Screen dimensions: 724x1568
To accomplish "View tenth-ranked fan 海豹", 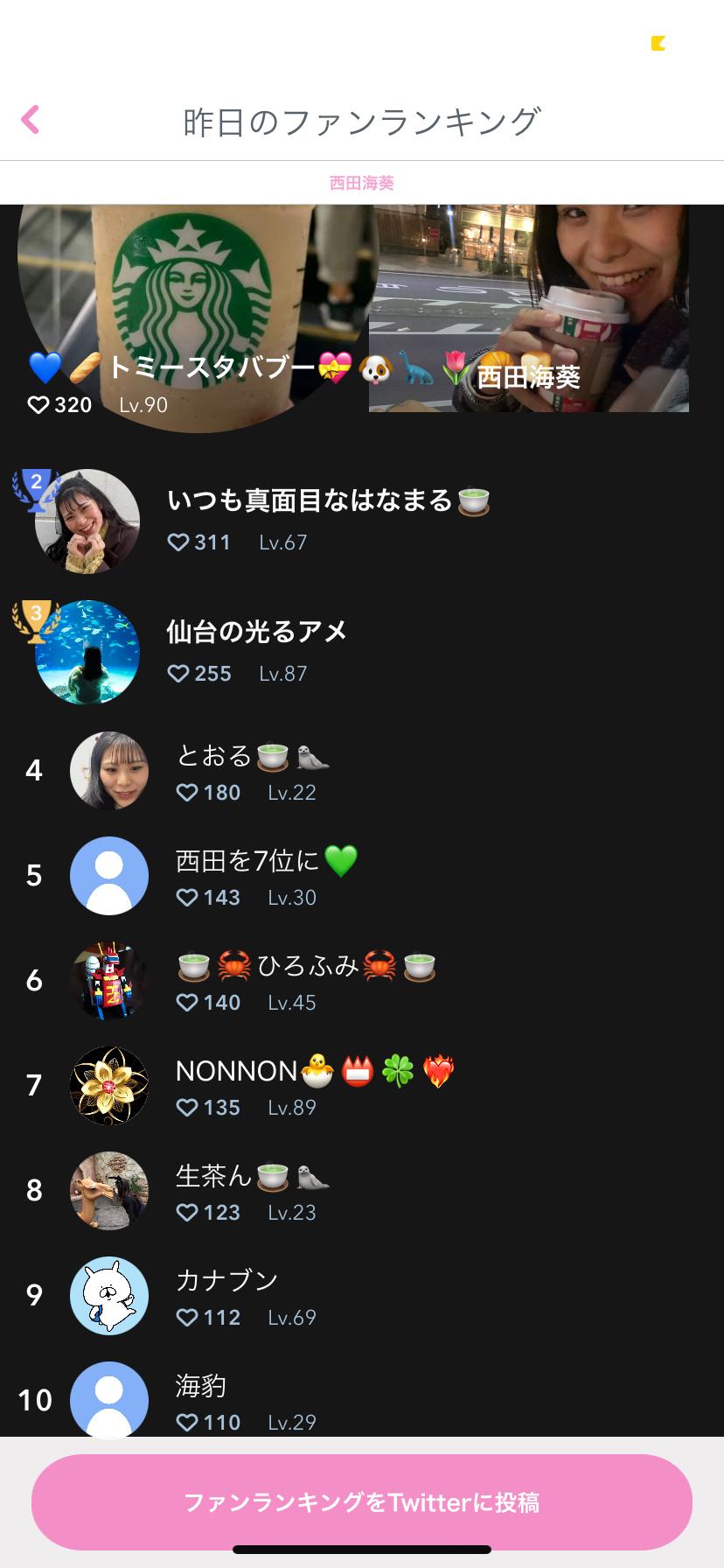I will (201, 1399).
